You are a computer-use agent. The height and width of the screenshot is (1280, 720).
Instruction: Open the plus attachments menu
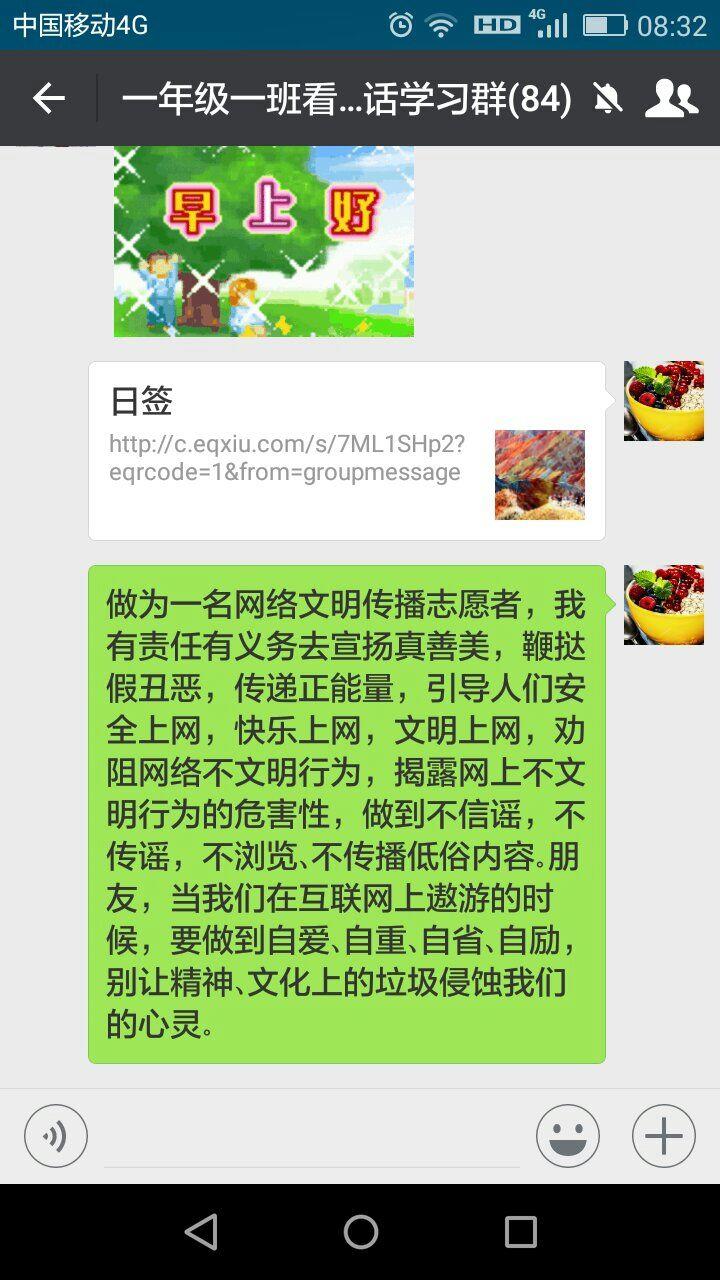(x=664, y=1136)
